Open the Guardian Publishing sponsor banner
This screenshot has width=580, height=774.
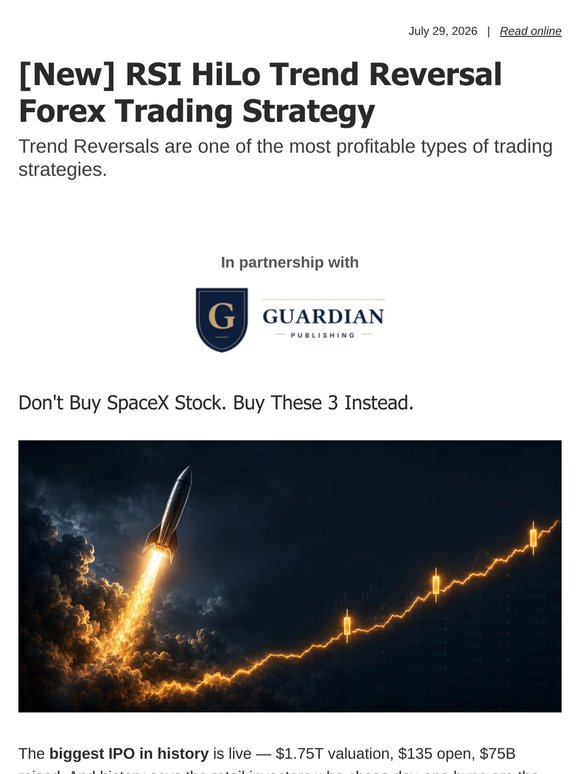pos(290,319)
